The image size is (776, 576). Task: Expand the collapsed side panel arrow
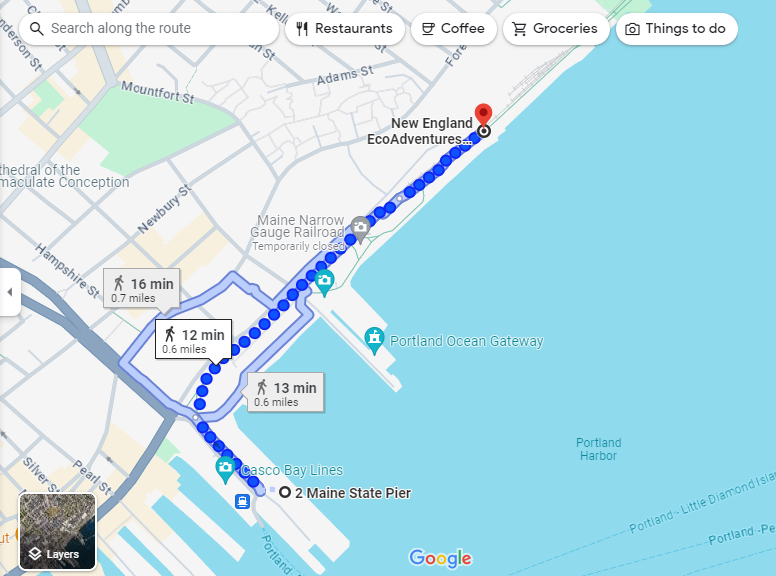10,292
